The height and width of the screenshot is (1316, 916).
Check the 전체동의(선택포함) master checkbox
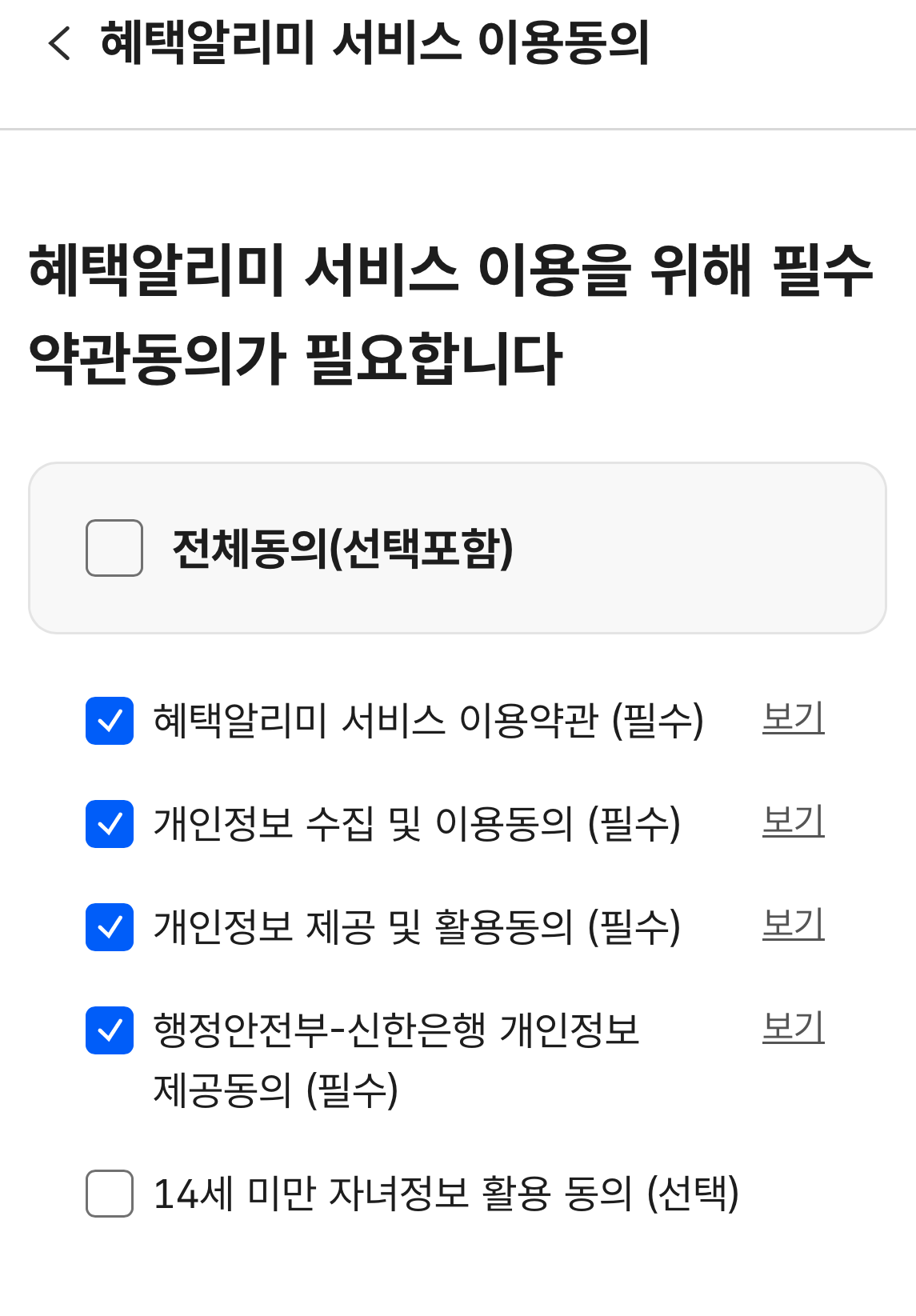pos(111,546)
